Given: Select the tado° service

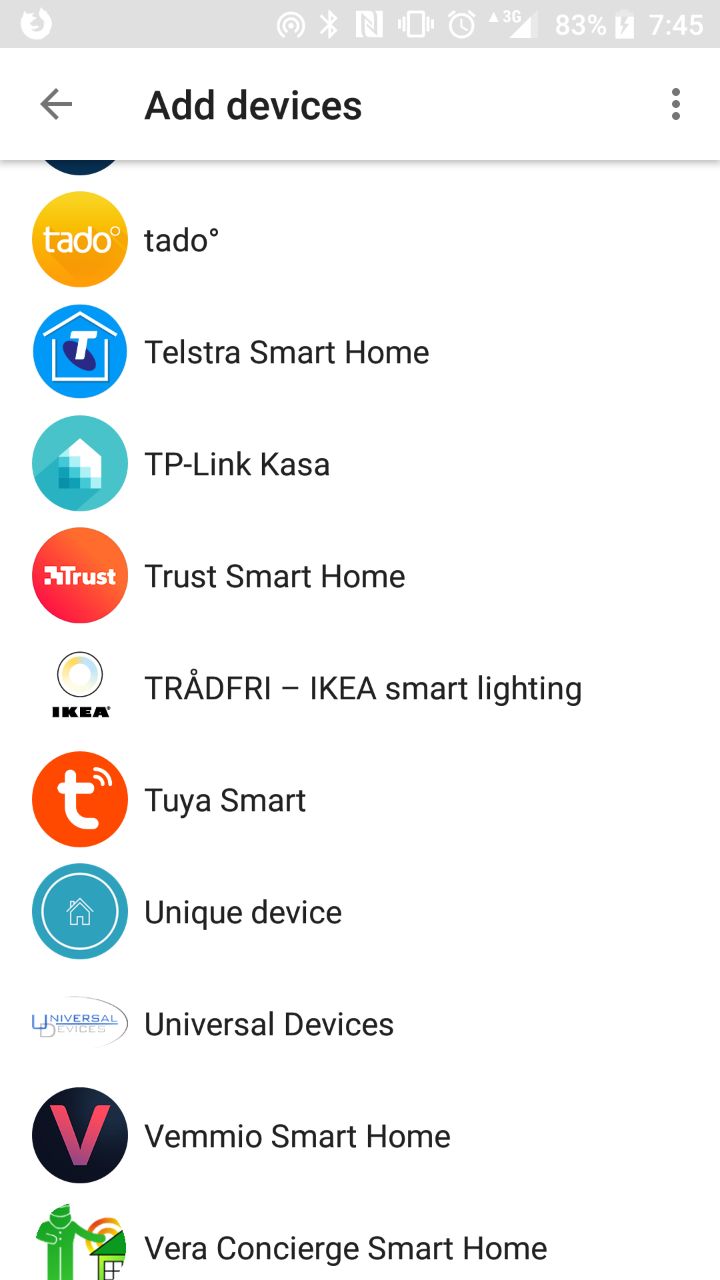Looking at the screenshot, I should (360, 240).
